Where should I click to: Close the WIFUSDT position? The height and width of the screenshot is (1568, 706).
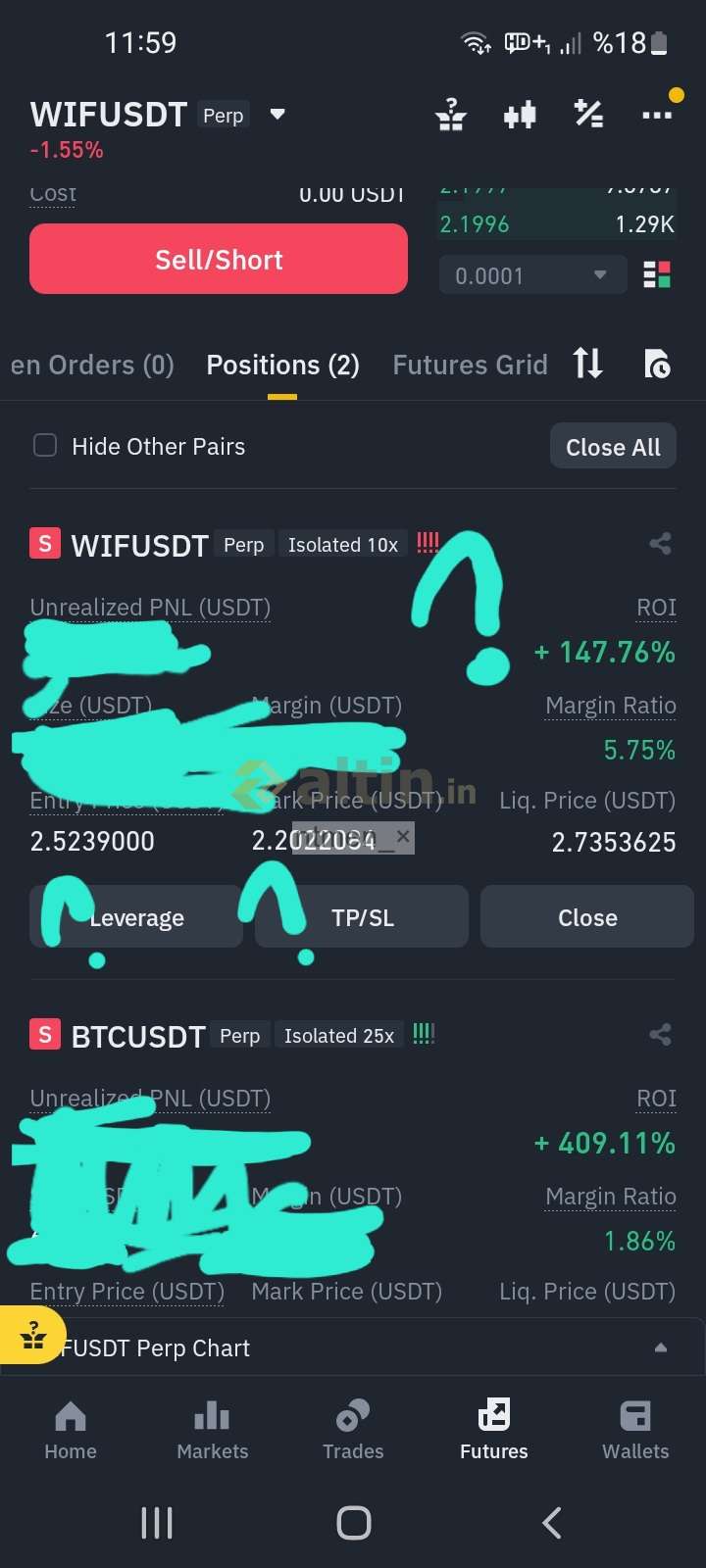coord(587,917)
